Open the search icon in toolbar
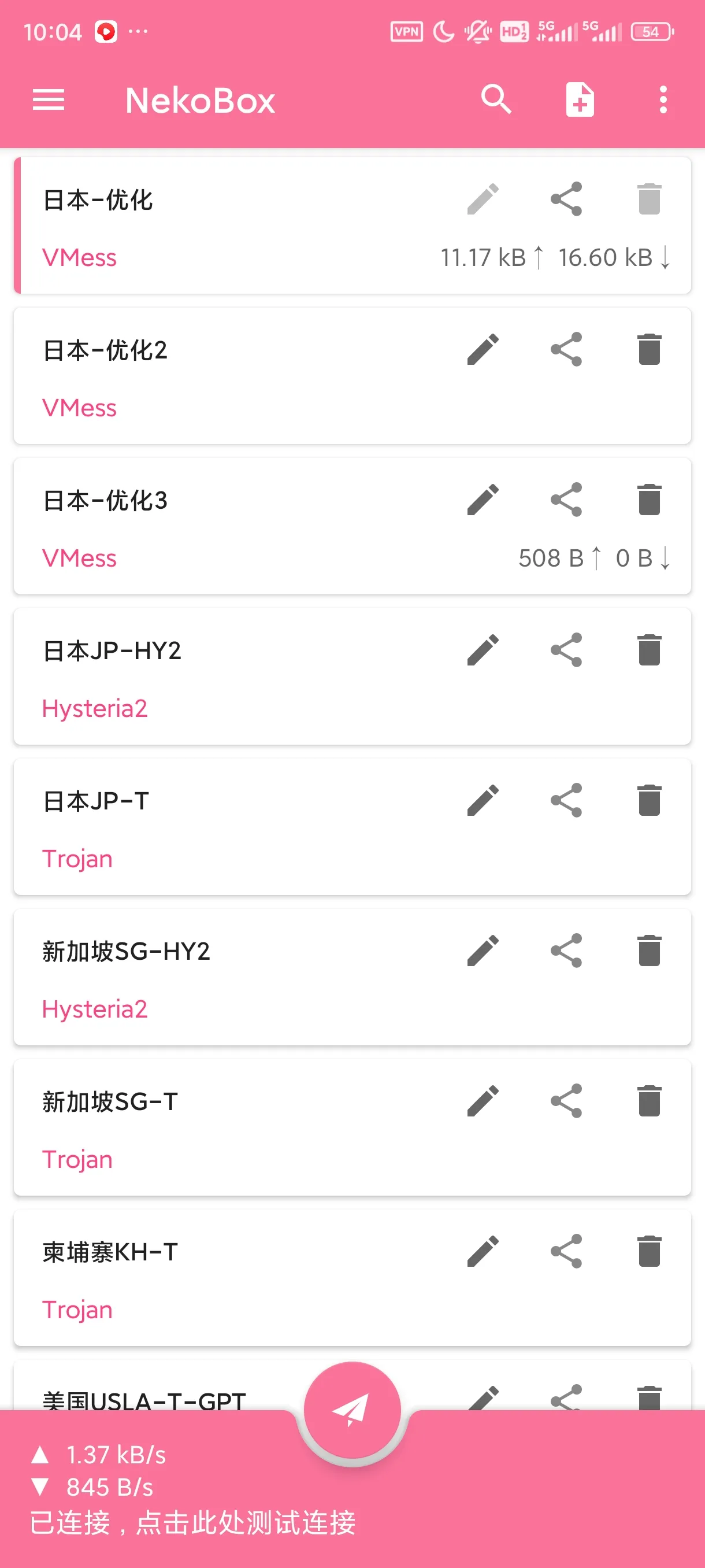Screen dimensions: 705x1568 pyautogui.click(x=496, y=100)
